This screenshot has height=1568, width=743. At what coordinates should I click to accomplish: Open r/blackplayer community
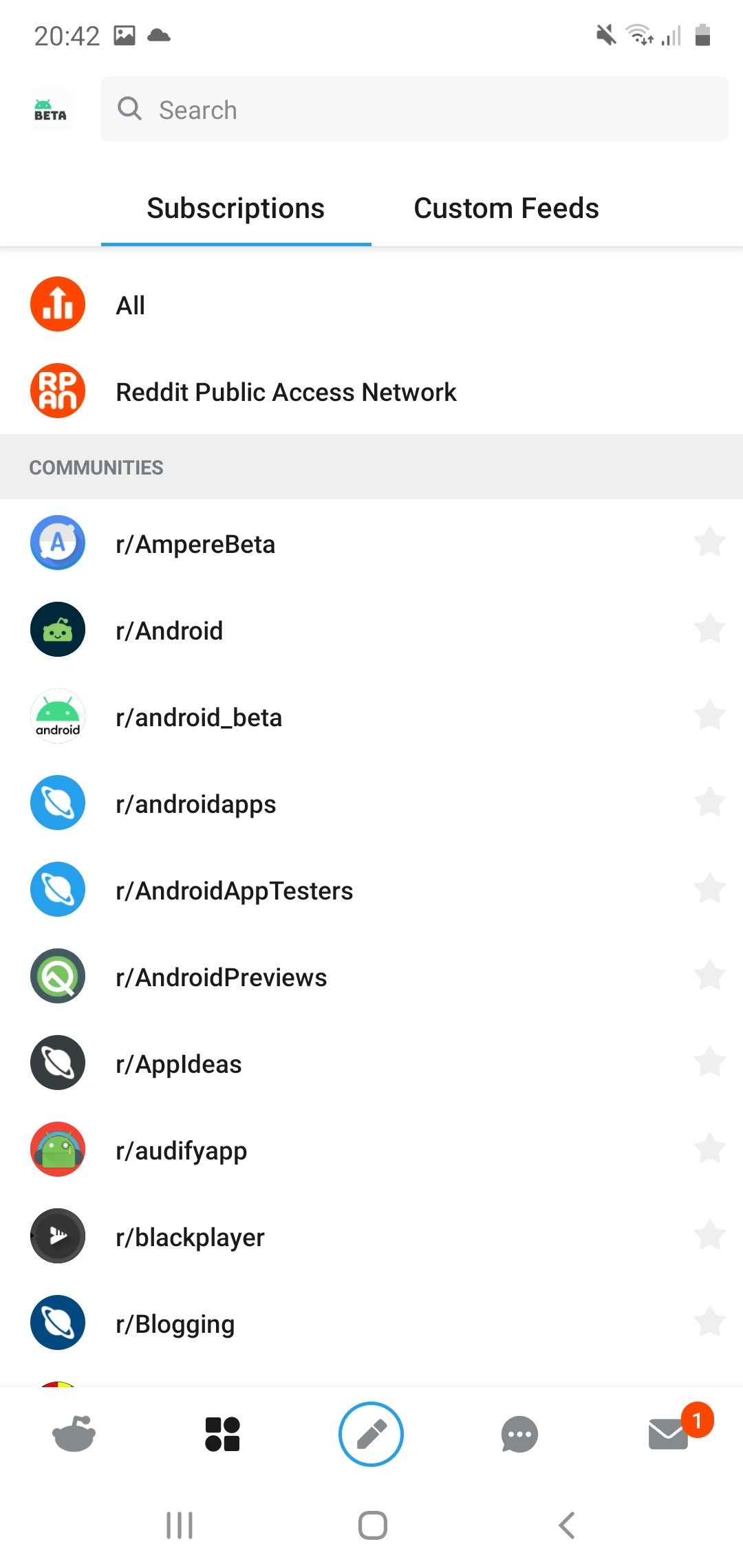coord(371,1237)
